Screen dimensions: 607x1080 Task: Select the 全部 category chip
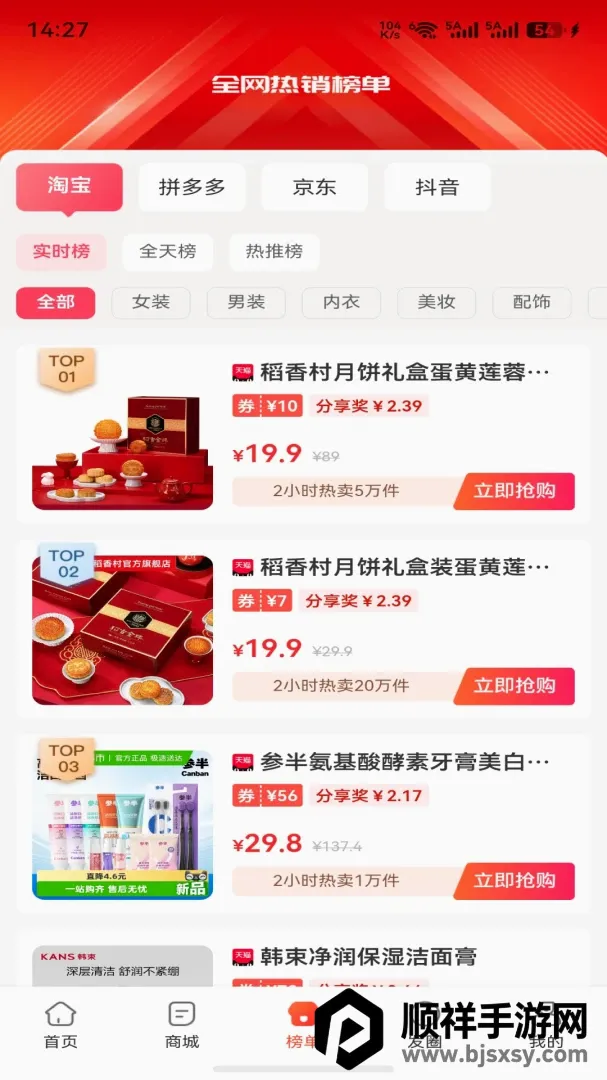56,302
